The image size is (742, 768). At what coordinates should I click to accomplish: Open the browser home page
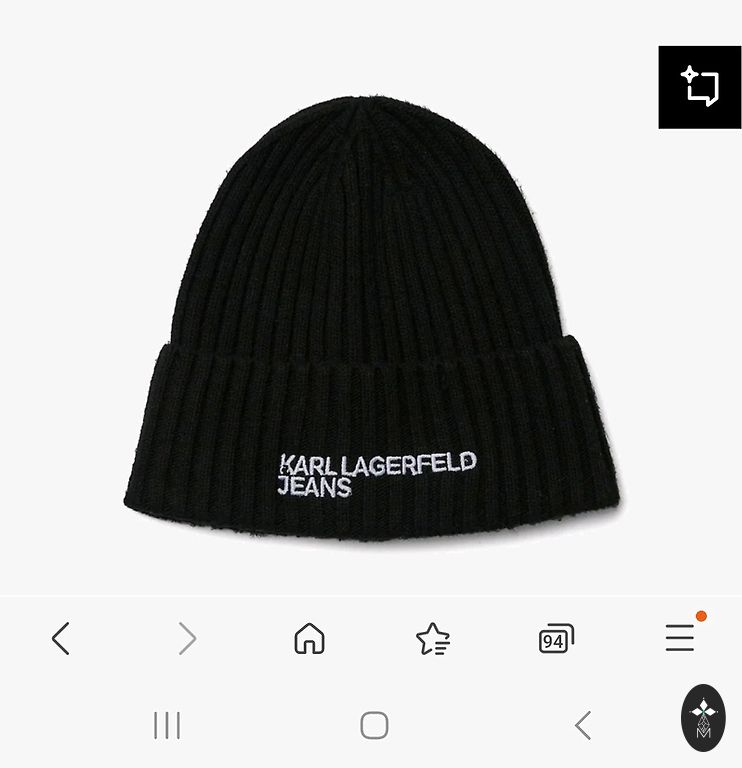pos(309,638)
